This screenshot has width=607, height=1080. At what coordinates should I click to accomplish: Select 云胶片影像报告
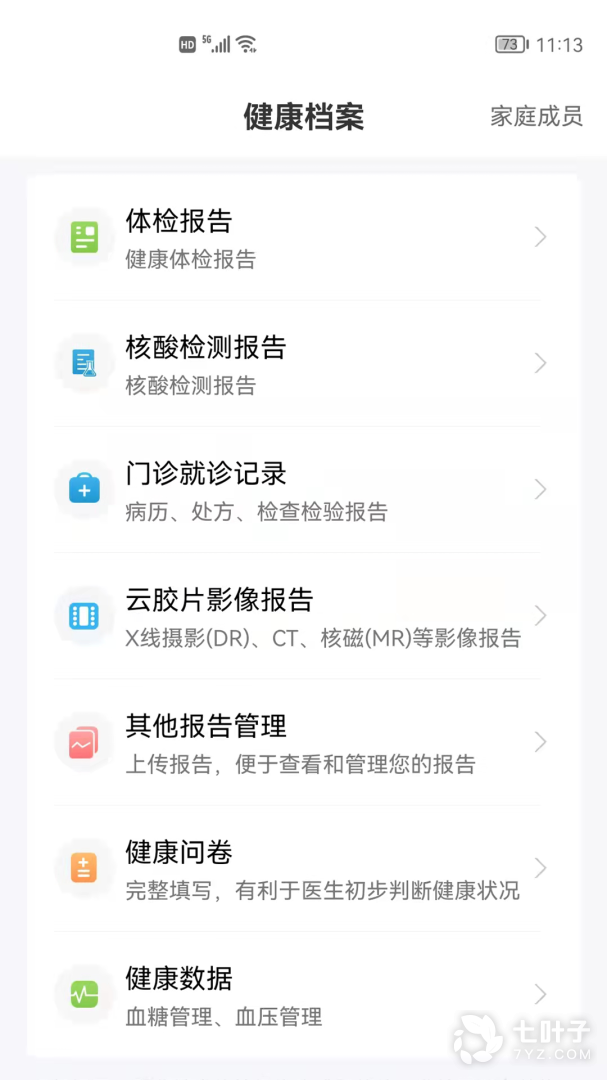coord(300,616)
